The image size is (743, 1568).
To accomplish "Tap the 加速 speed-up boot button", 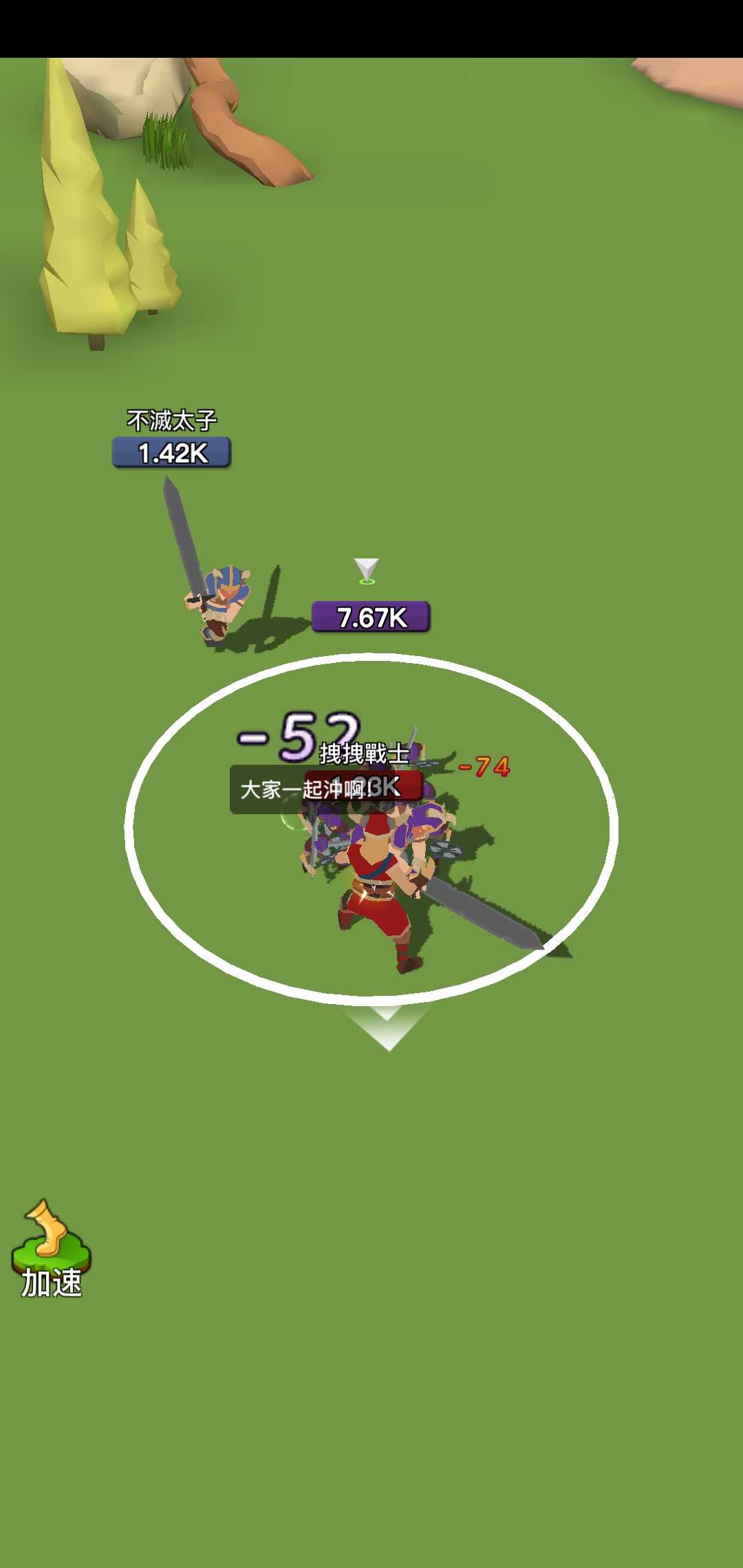I will (51, 1248).
